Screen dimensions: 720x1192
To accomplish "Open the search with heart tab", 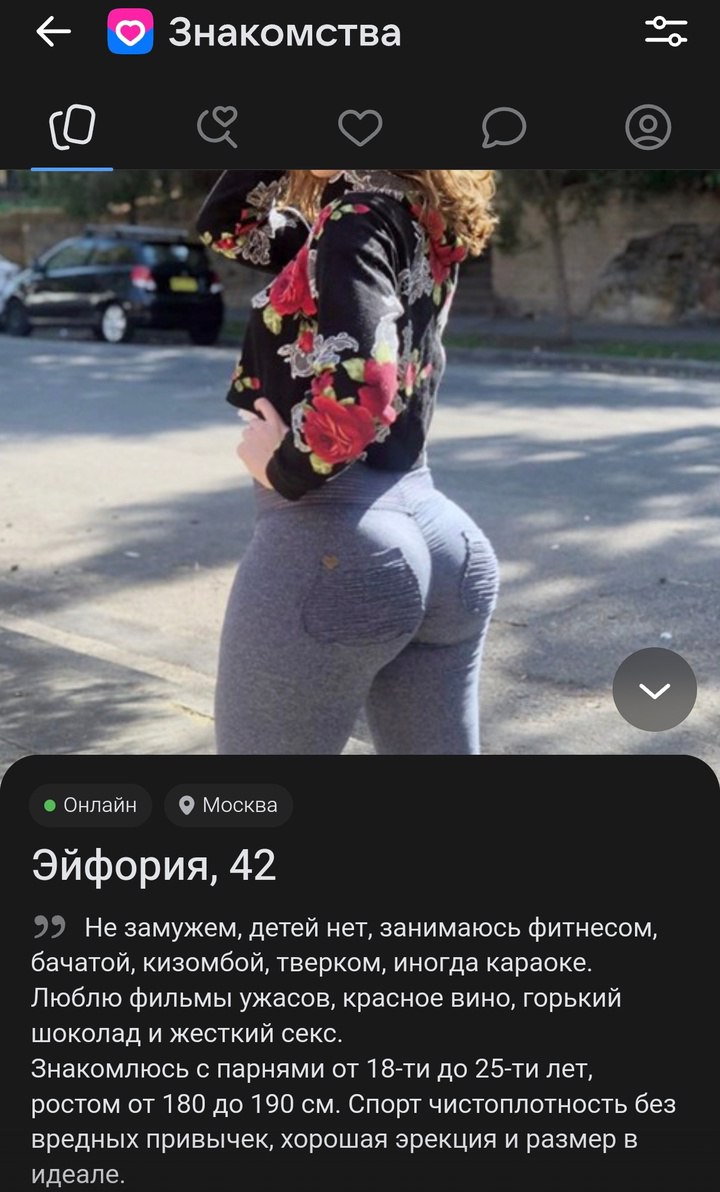I will 217,128.
